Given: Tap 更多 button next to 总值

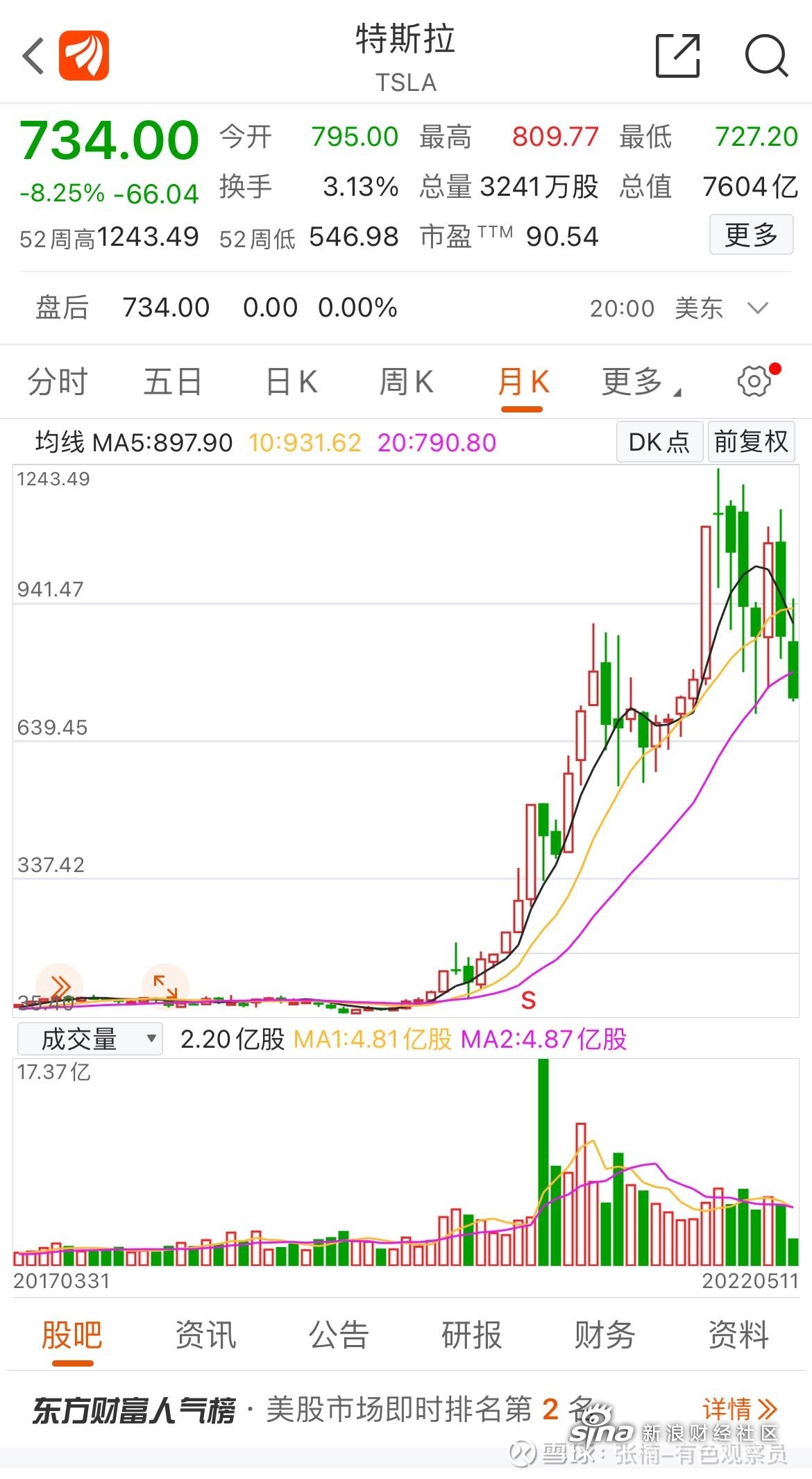Looking at the screenshot, I should [751, 235].
